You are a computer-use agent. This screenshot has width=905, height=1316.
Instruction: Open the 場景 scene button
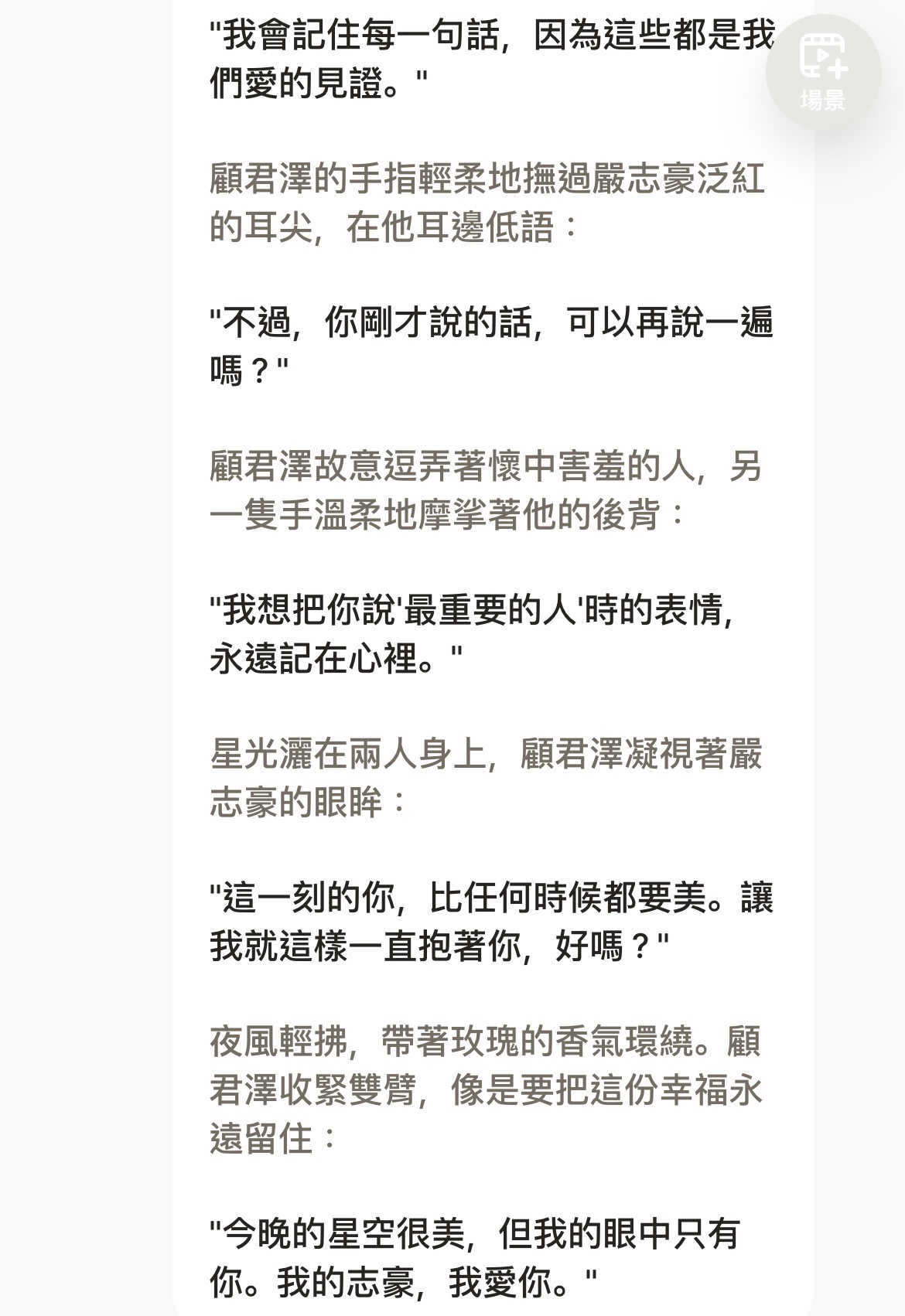pos(823,71)
